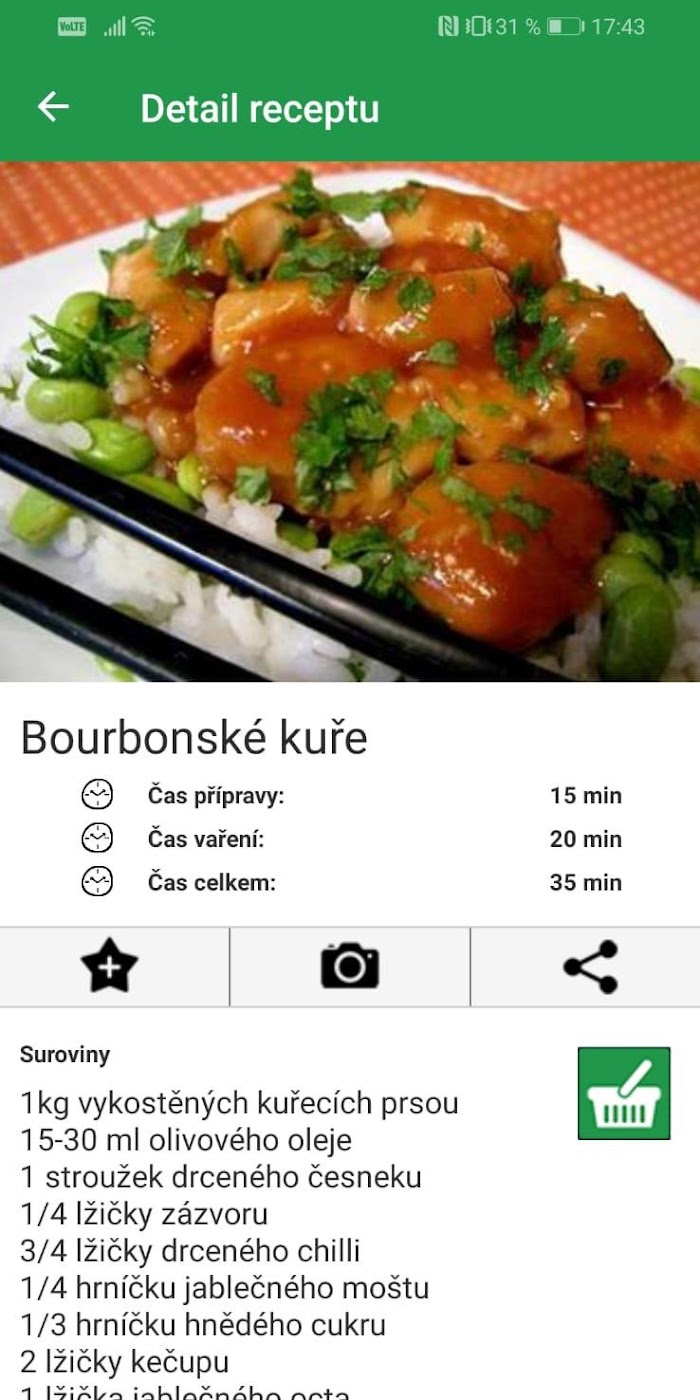Add recipe to favorites with star icon
This screenshot has width=700, height=1400.
coord(110,966)
